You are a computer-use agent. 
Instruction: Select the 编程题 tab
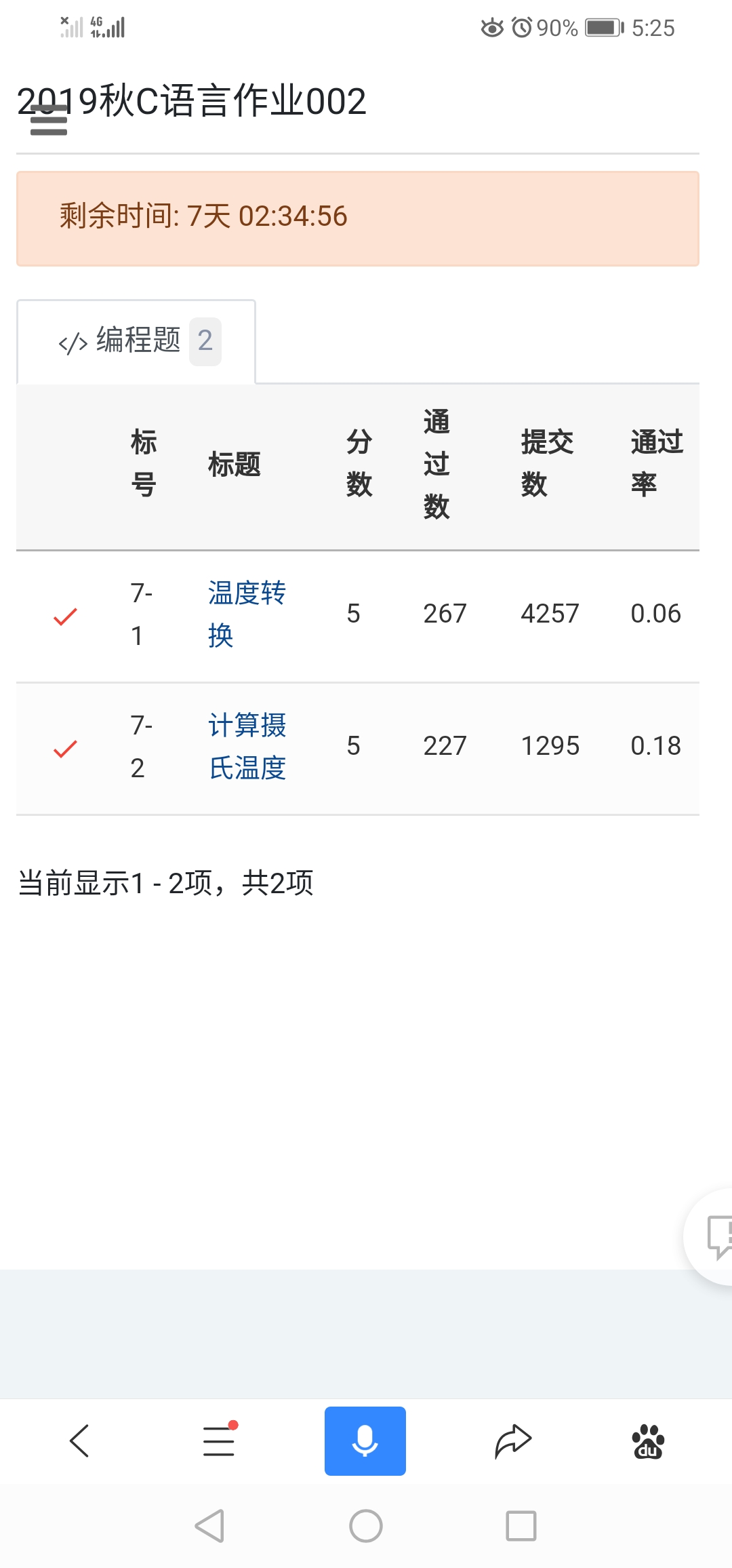coord(137,342)
